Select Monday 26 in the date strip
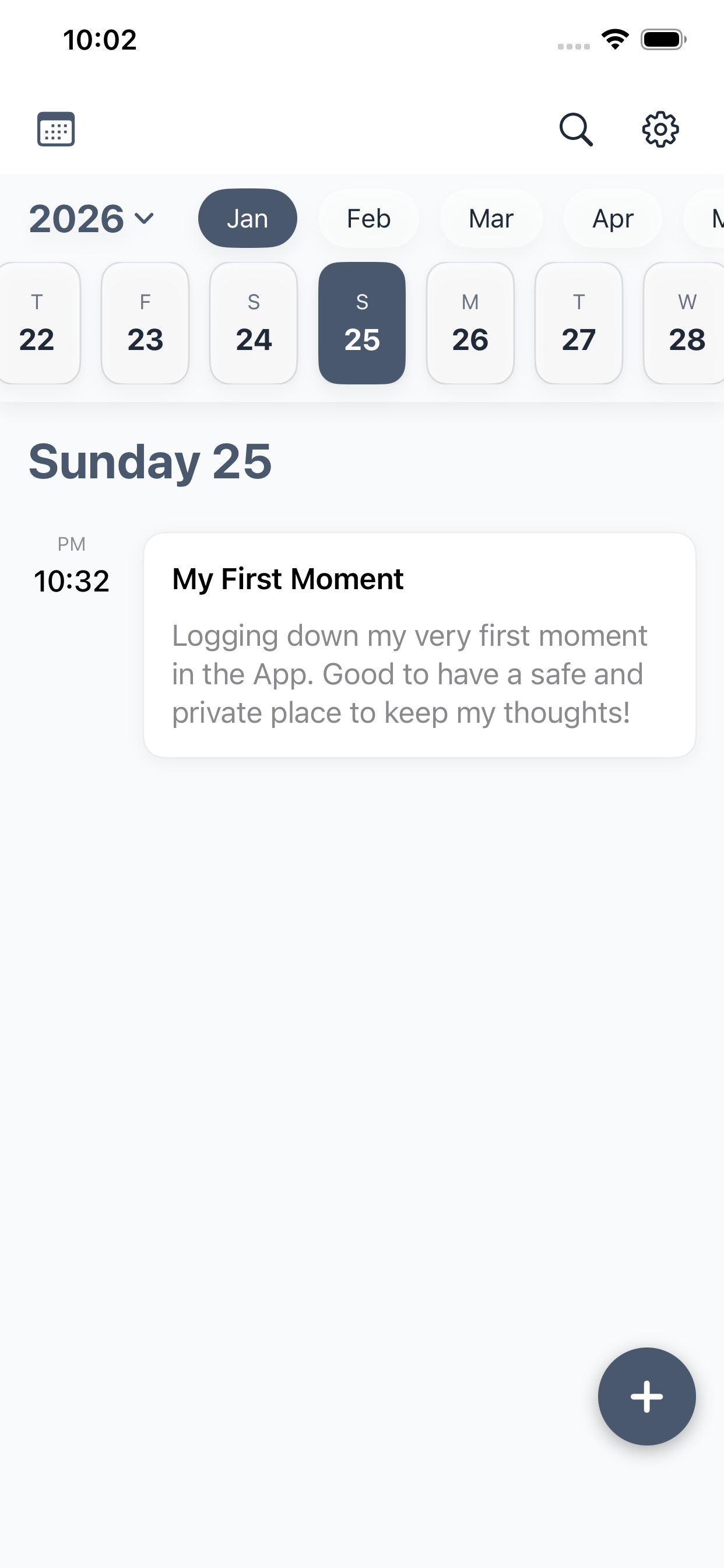 [x=470, y=323]
